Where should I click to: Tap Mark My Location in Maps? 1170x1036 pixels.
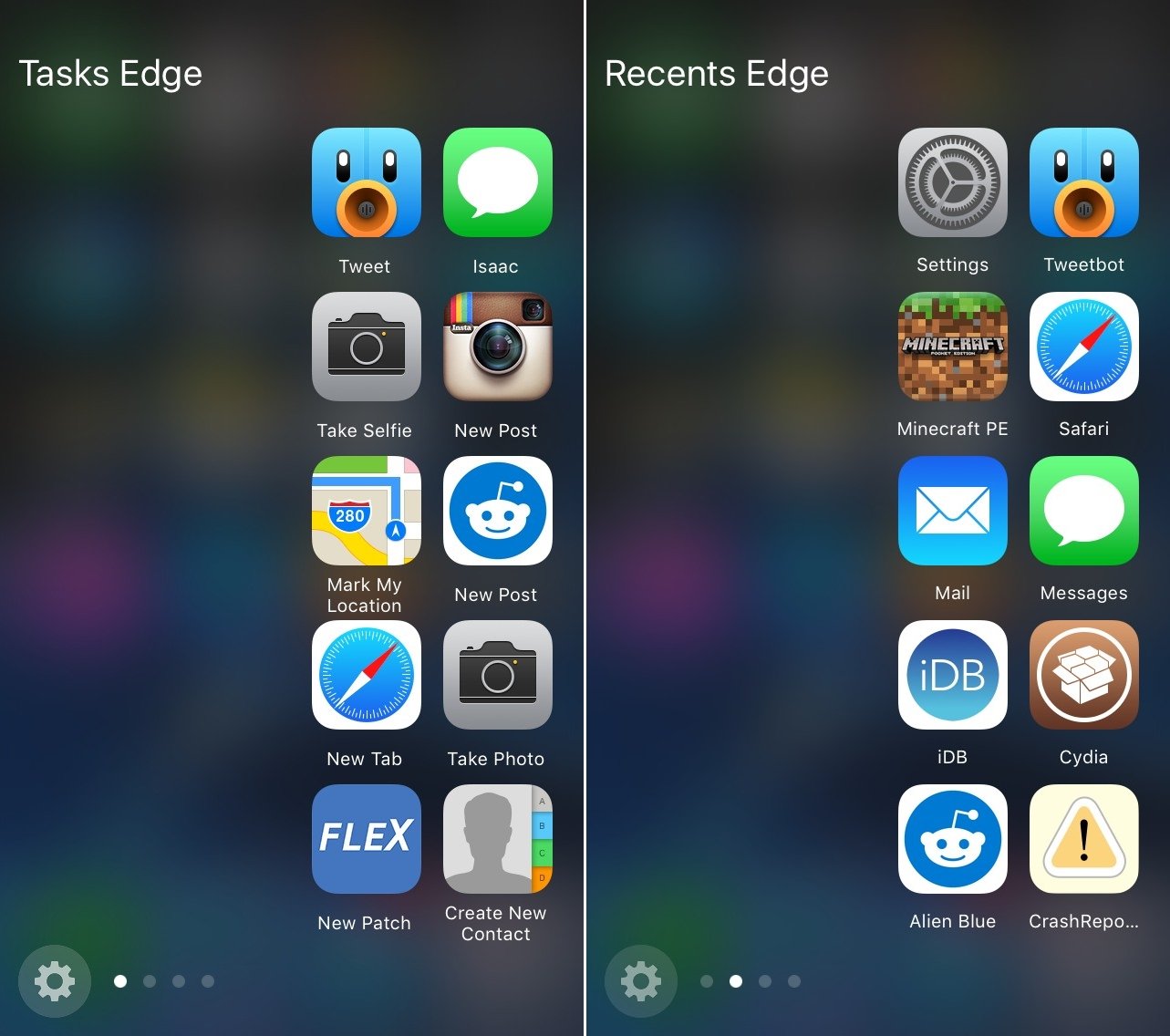point(366,511)
